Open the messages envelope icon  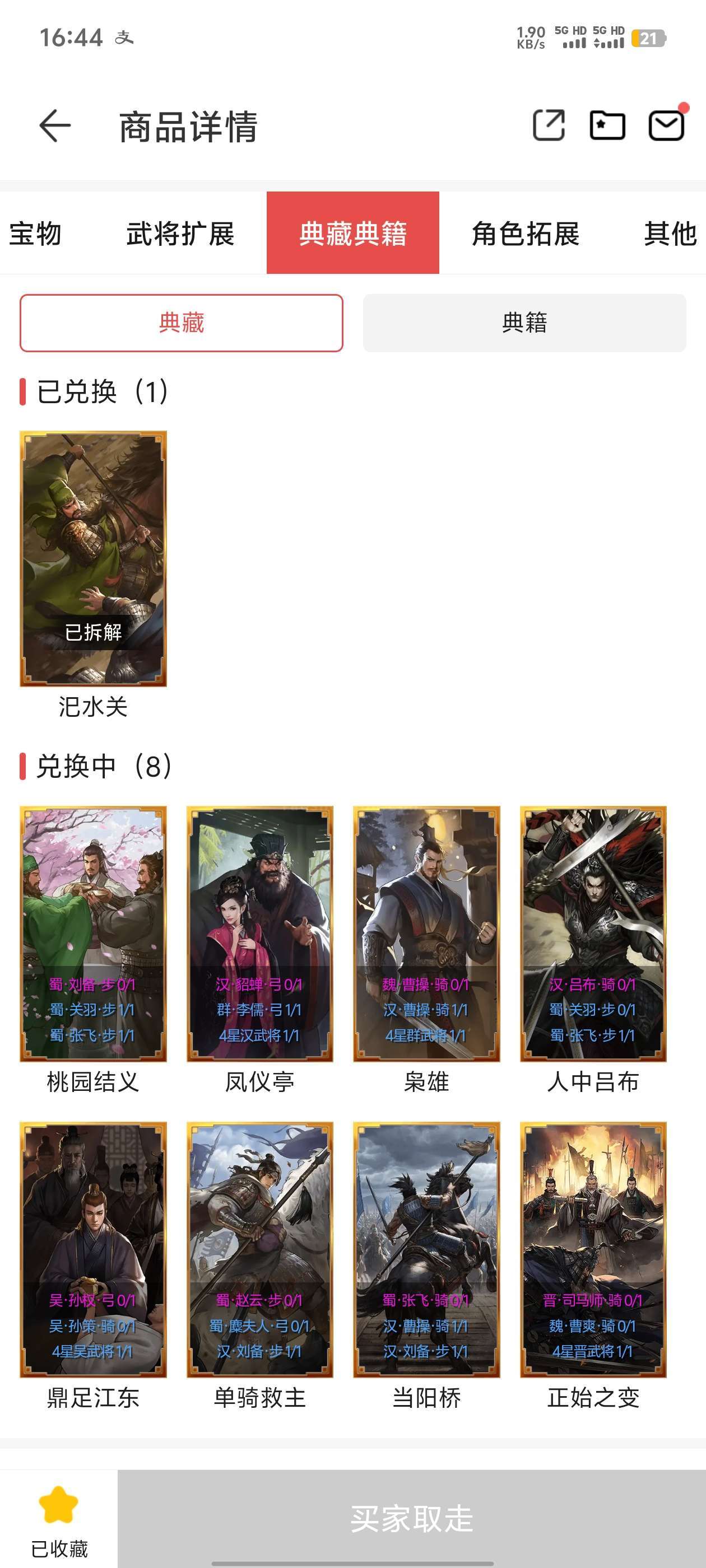[666, 125]
